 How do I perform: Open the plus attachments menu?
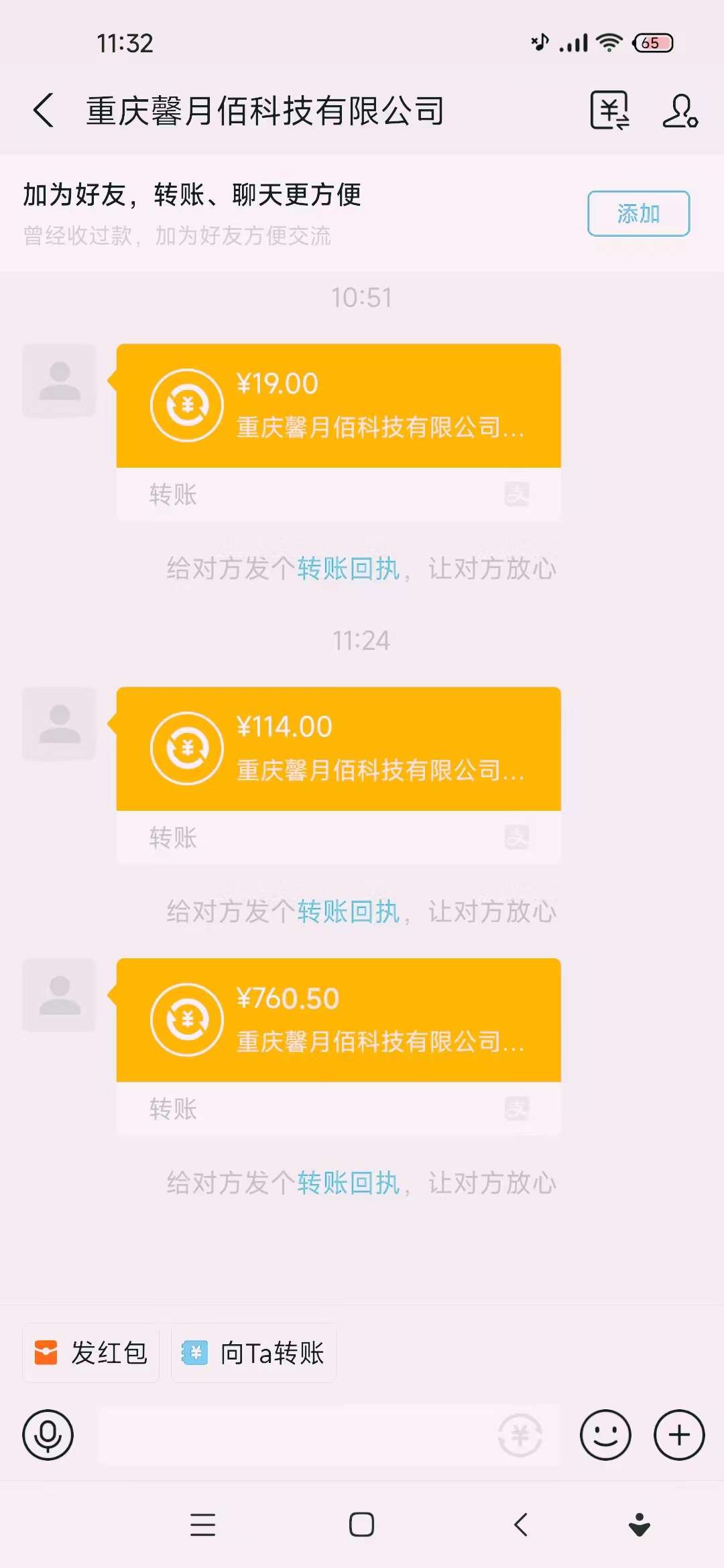click(x=679, y=1435)
